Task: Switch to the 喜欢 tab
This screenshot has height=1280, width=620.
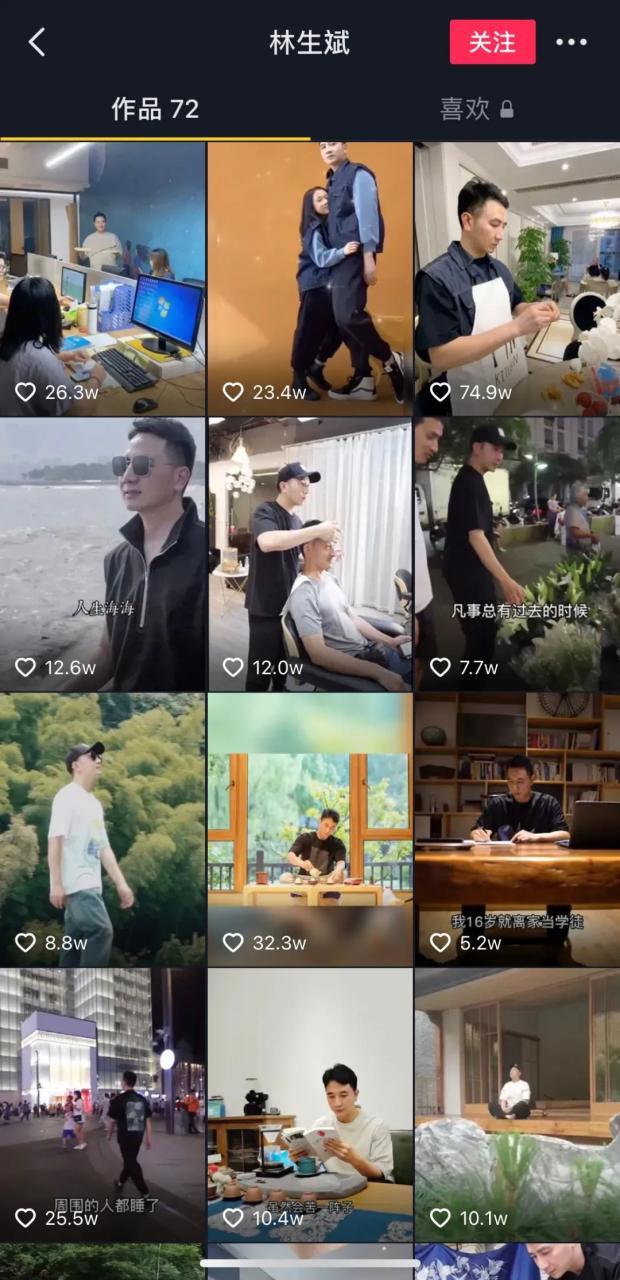Action: (476, 109)
